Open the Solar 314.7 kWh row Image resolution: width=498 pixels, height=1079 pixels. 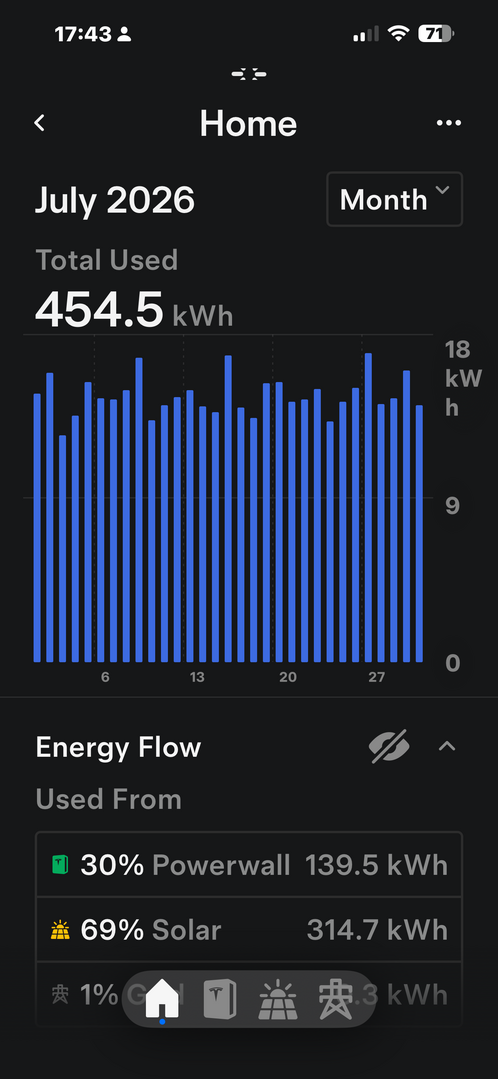249,930
